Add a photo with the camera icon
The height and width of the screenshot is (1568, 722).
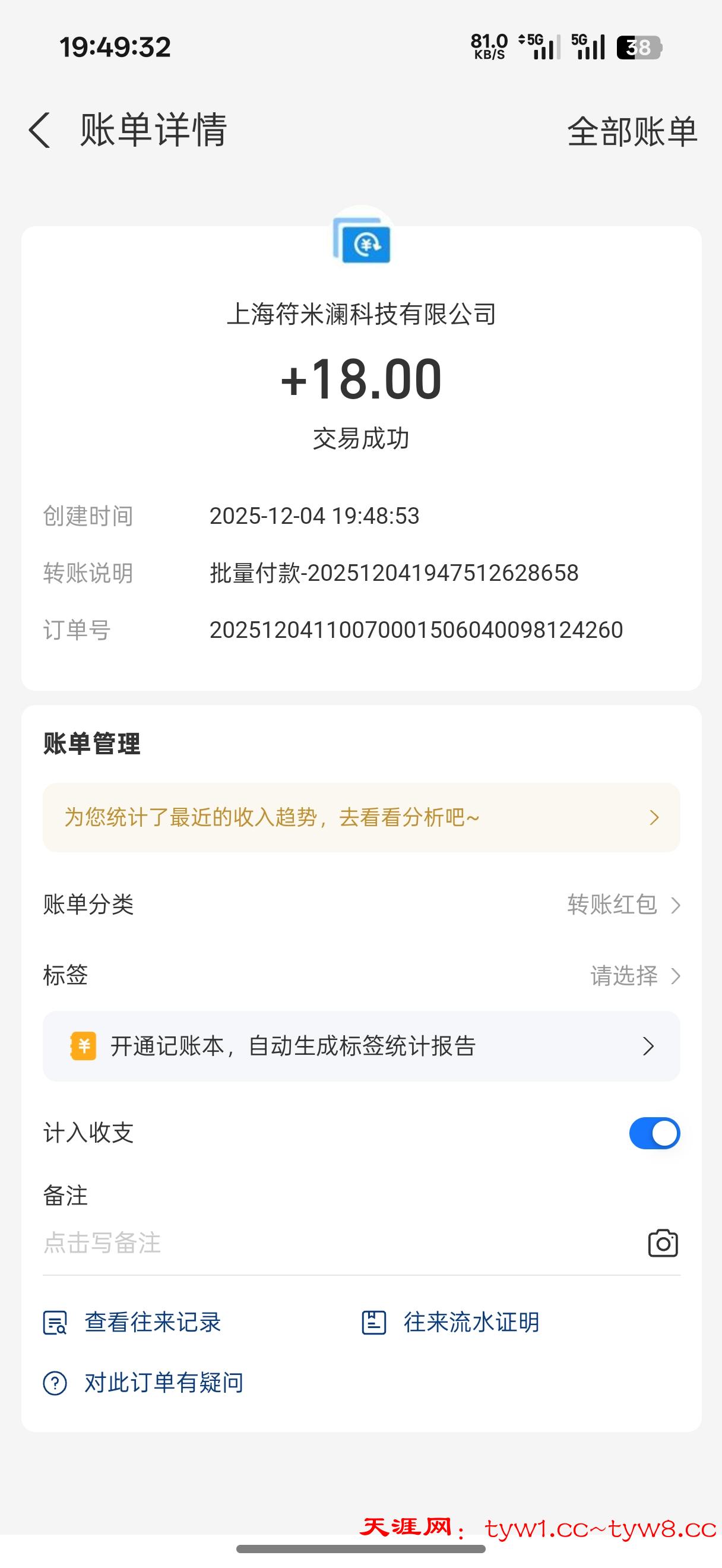(x=663, y=1243)
